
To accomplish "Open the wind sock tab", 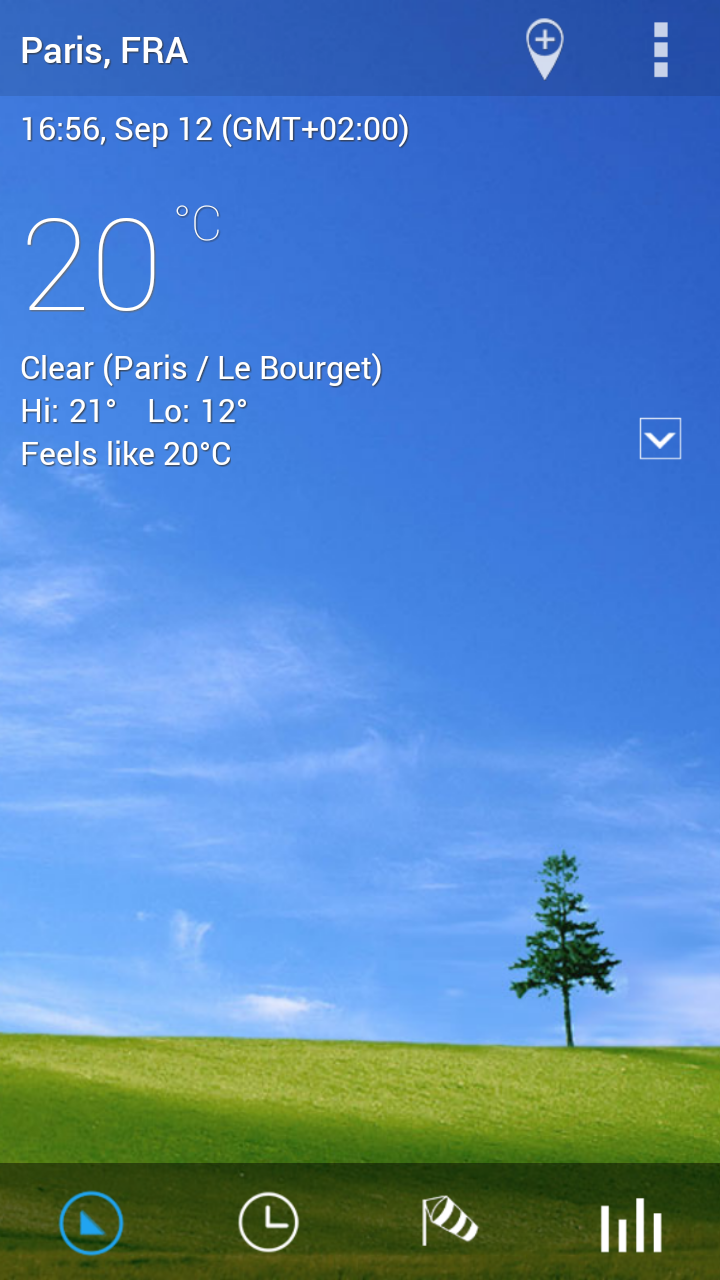I will [x=449, y=1222].
